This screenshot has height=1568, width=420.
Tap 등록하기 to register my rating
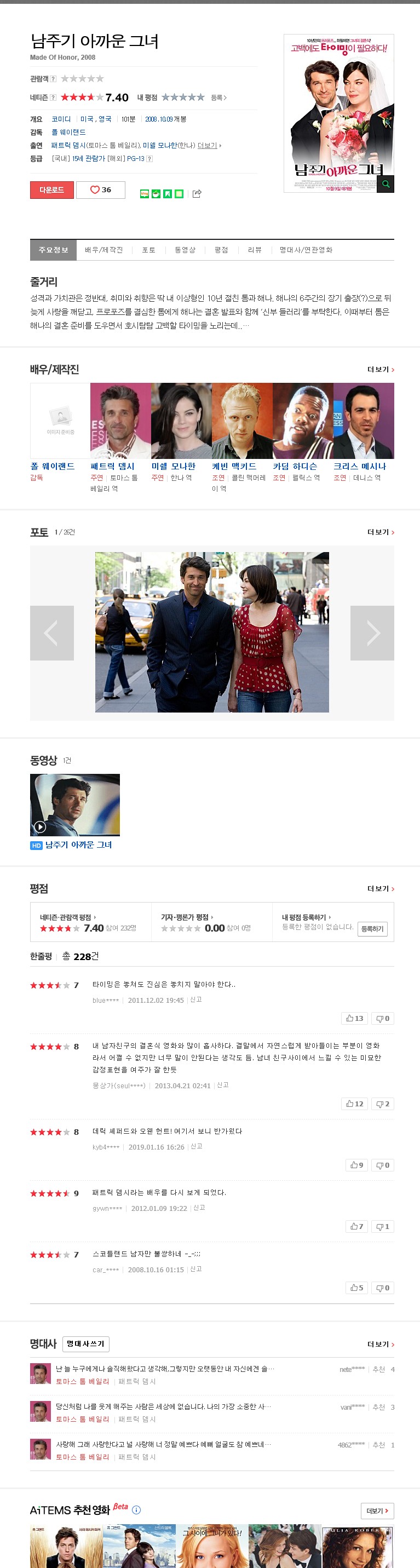tap(372, 929)
